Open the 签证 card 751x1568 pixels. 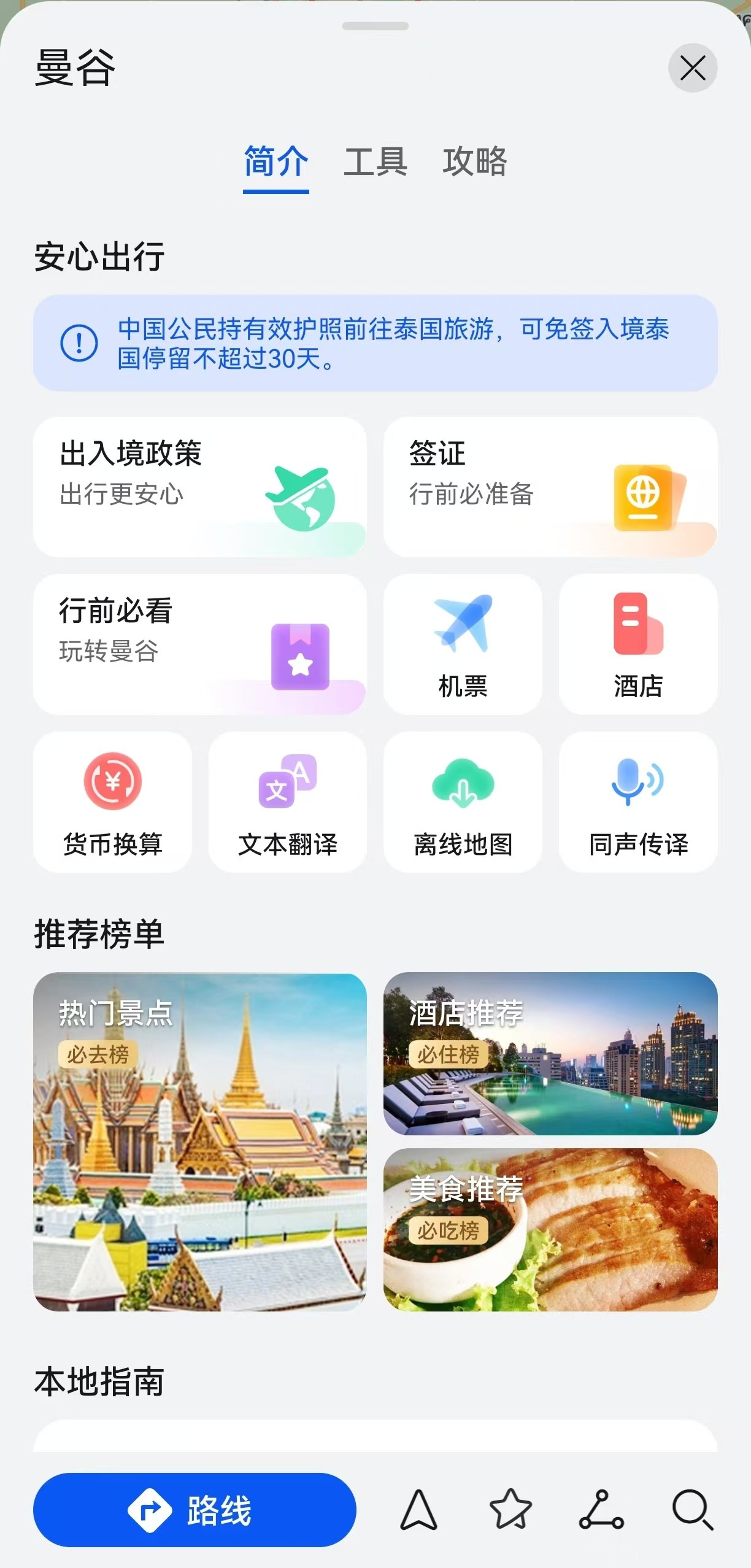pyautogui.click(x=550, y=487)
